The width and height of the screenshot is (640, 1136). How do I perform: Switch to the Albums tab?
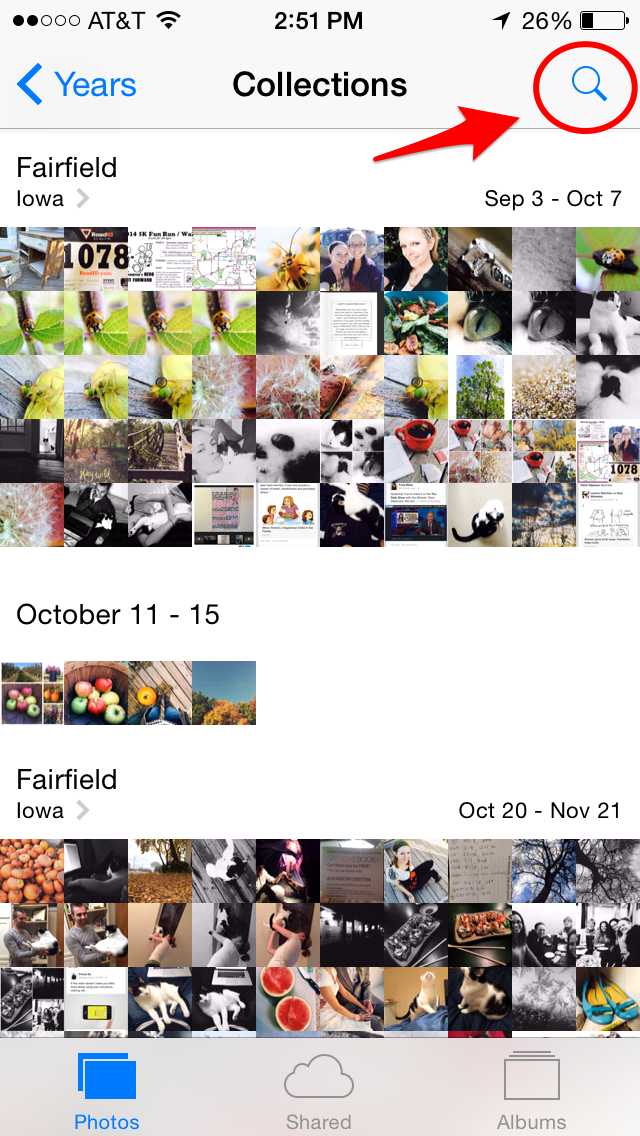tap(531, 1090)
